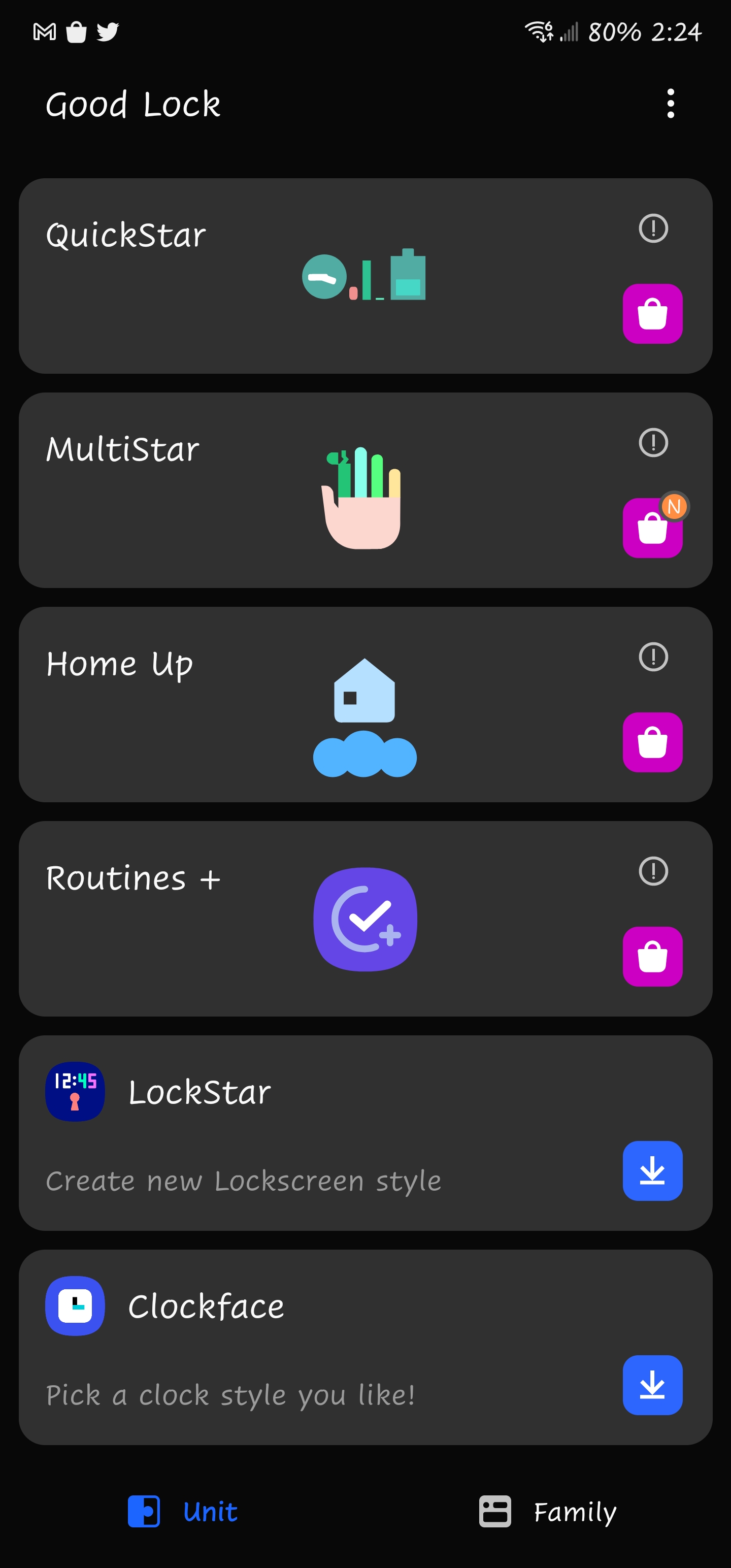View Routines + info details
The image size is (731, 1568).
tap(653, 871)
